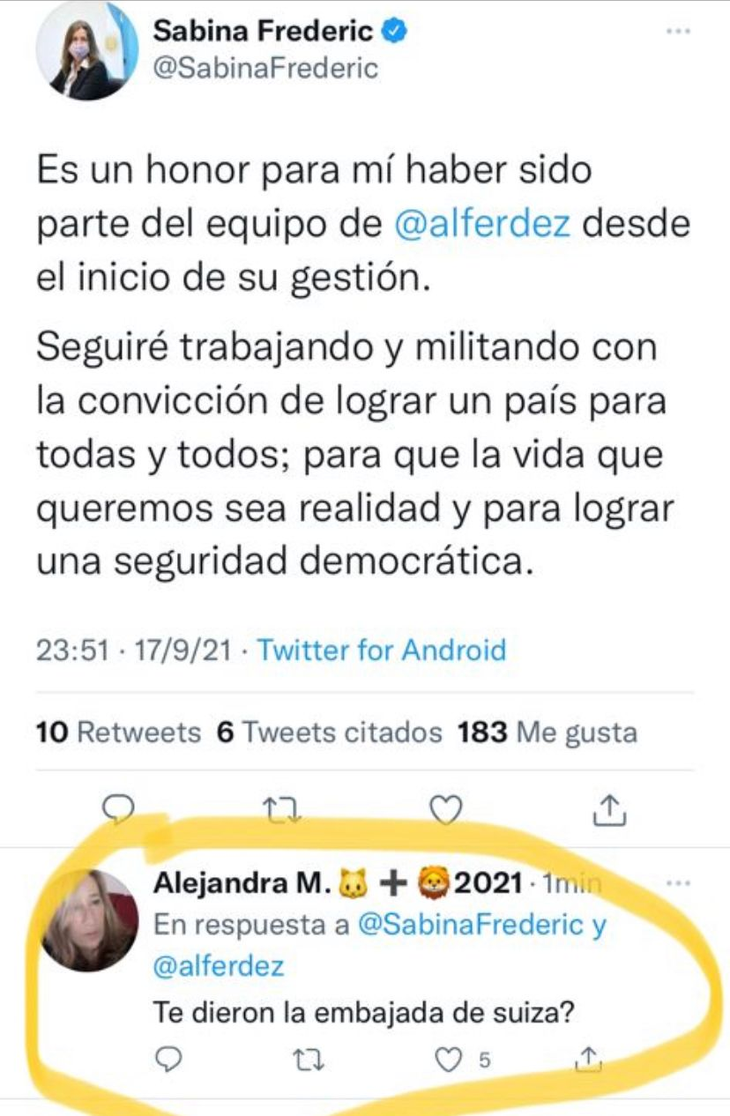
Task: Like Alejandra M.'s reply
Action: click(449, 1058)
